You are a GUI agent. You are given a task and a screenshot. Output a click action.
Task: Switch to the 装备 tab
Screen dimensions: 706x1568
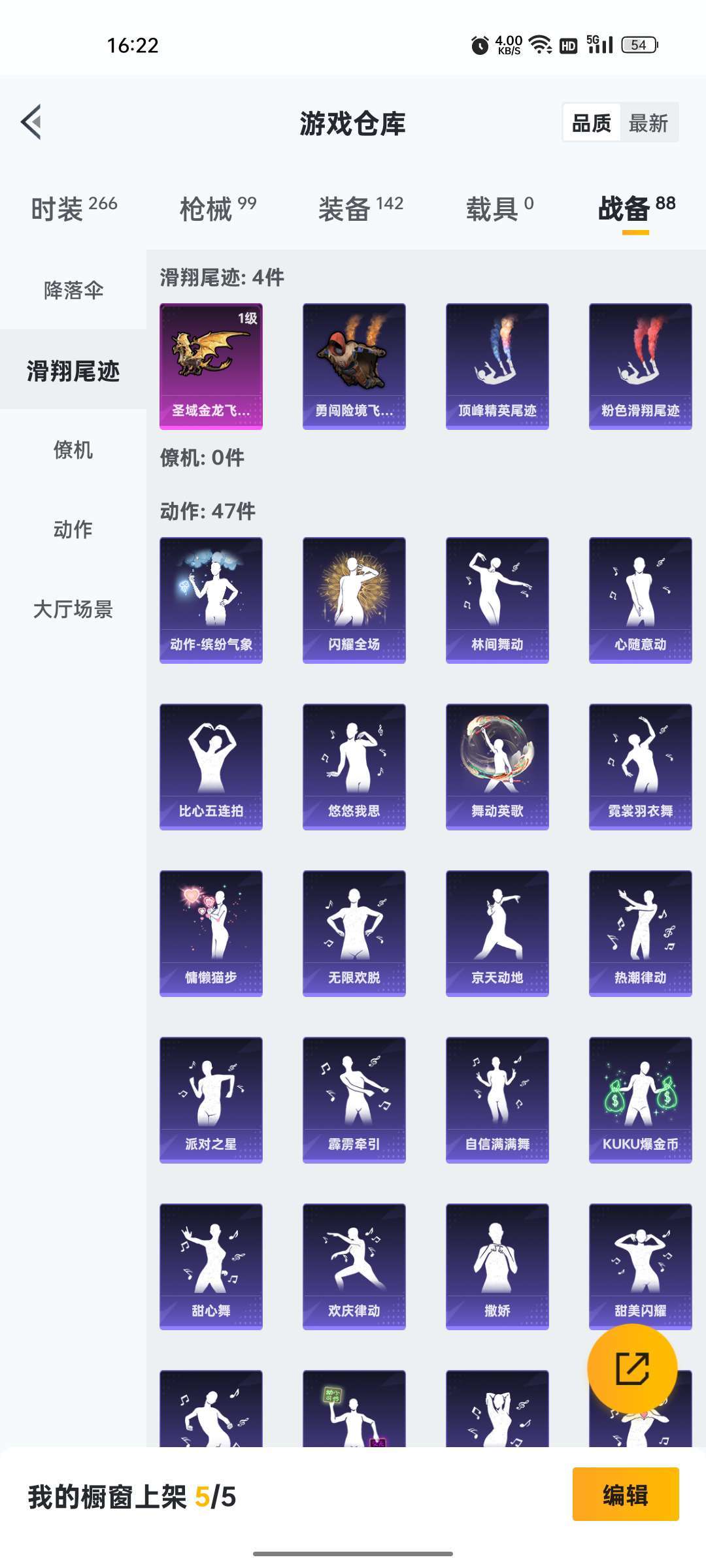tap(361, 209)
